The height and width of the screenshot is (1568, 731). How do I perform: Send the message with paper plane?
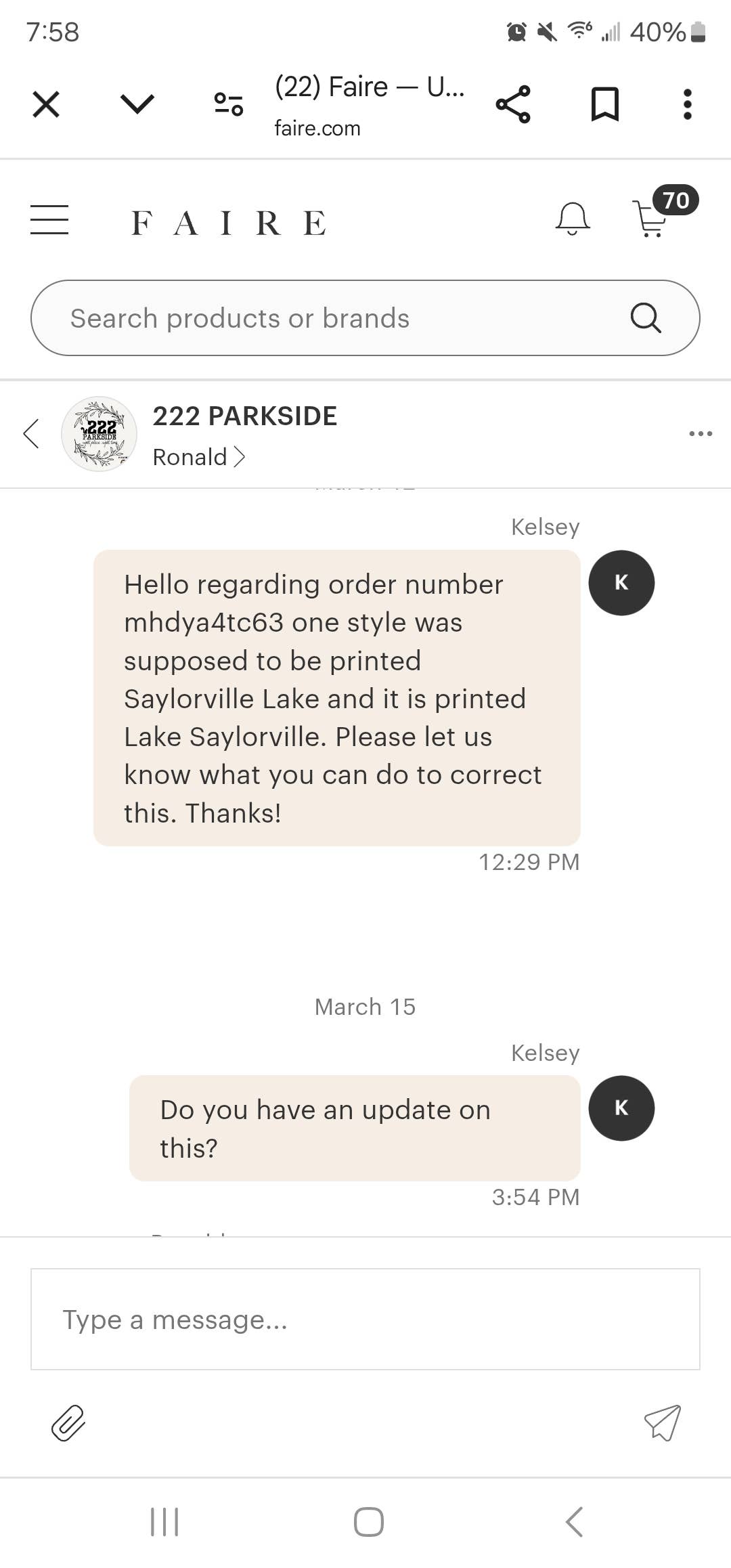pos(662,1422)
